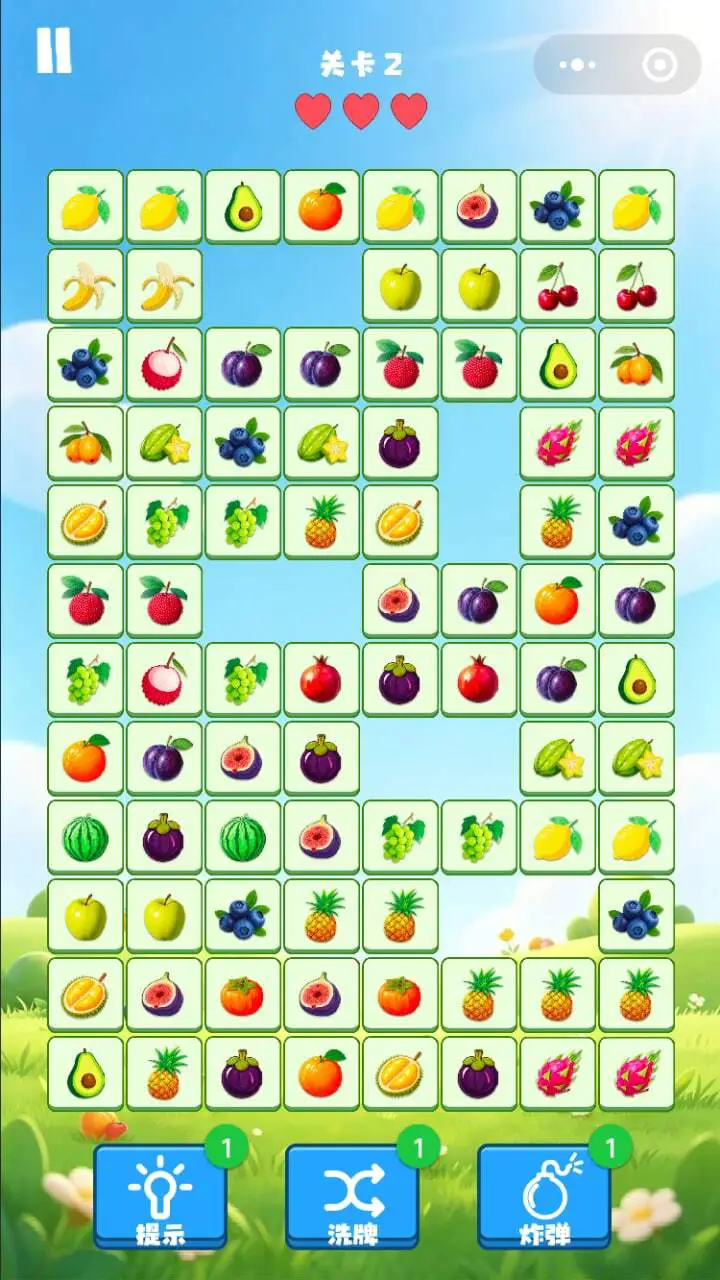Tap the pomegranate tile between mangosteen and plum

[479, 679]
